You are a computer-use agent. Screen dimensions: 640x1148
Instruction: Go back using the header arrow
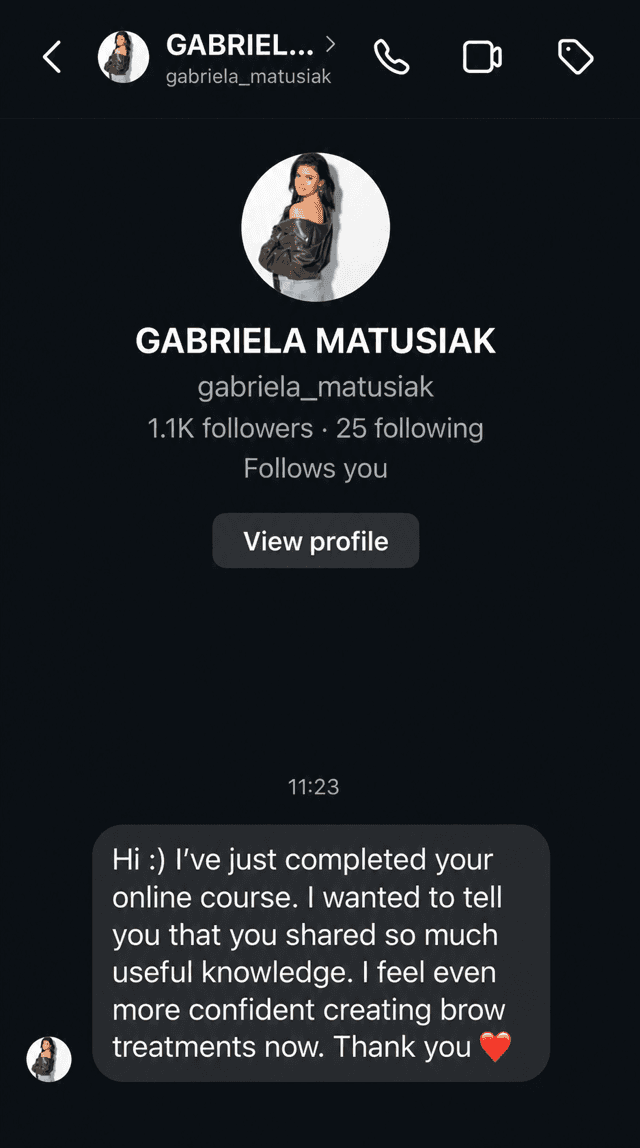[x=51, y=56]
